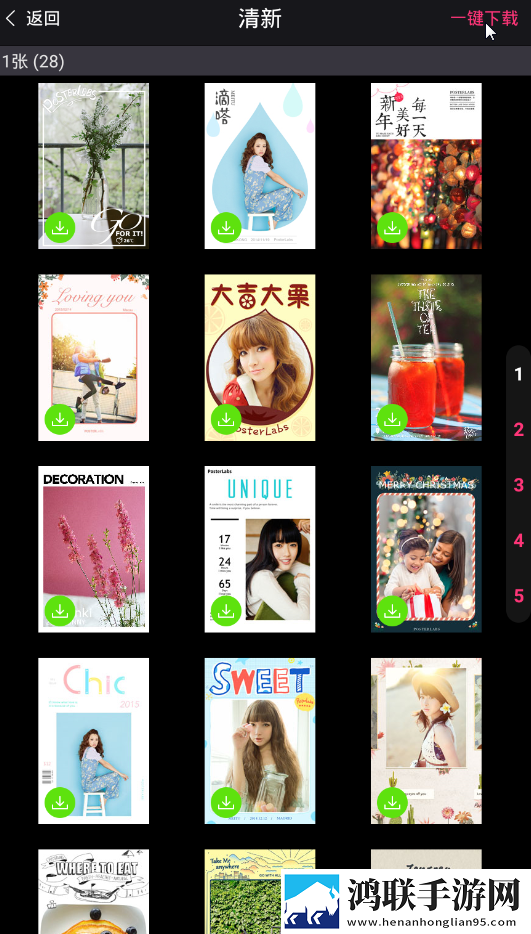Jump to section 2 in the side index
This screenshot has height=934, width=531.
pyautogui.click(x=518, y=429)
